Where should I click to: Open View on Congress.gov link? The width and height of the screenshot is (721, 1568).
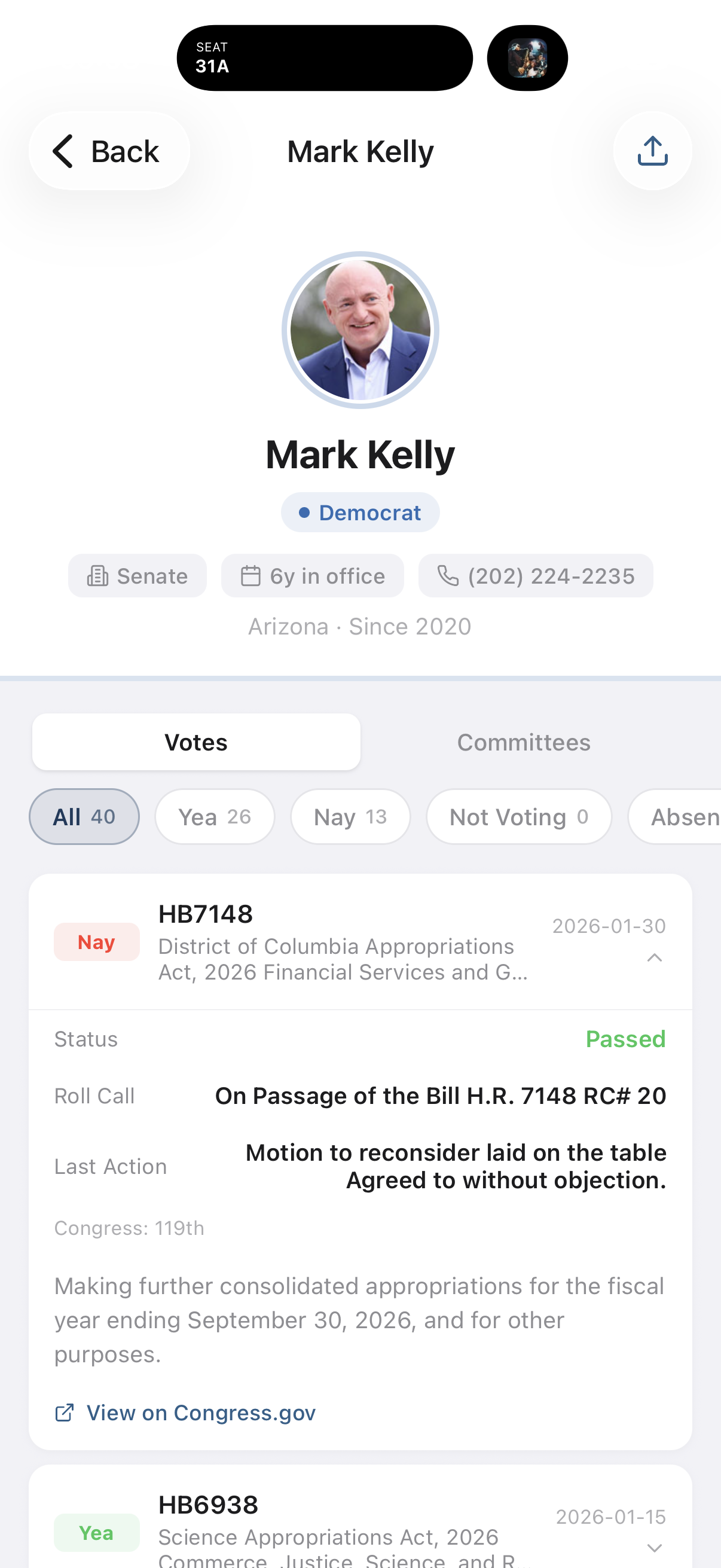[201, 1412]
